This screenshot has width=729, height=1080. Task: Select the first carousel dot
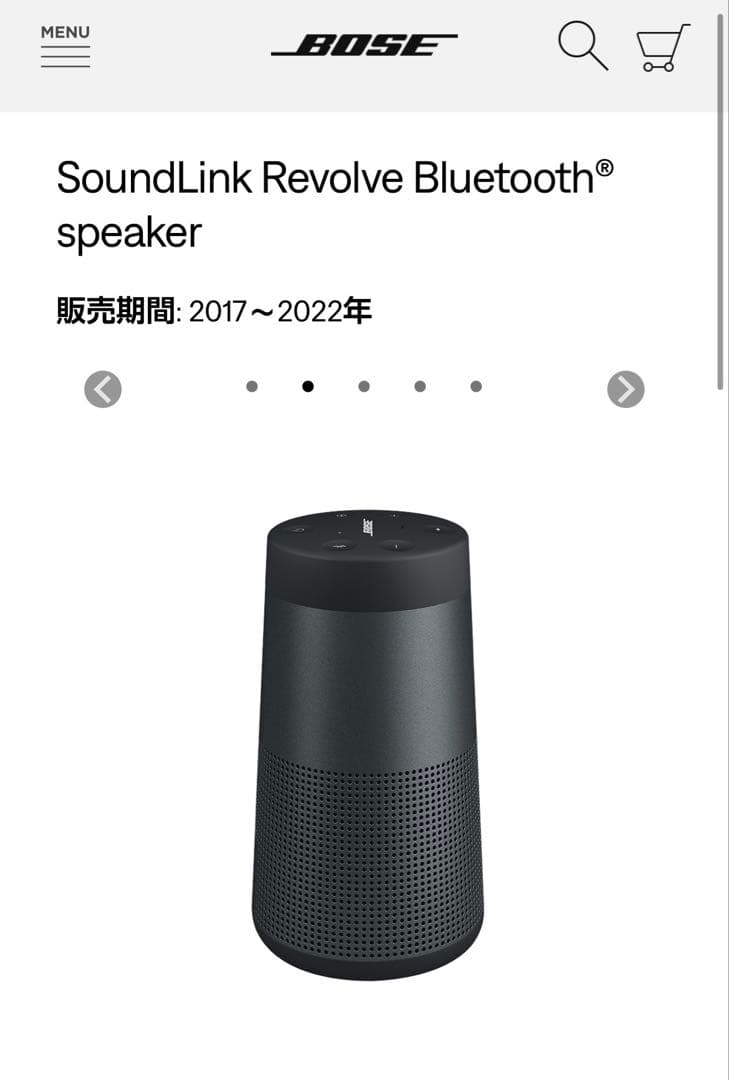(x=251, y=384)
